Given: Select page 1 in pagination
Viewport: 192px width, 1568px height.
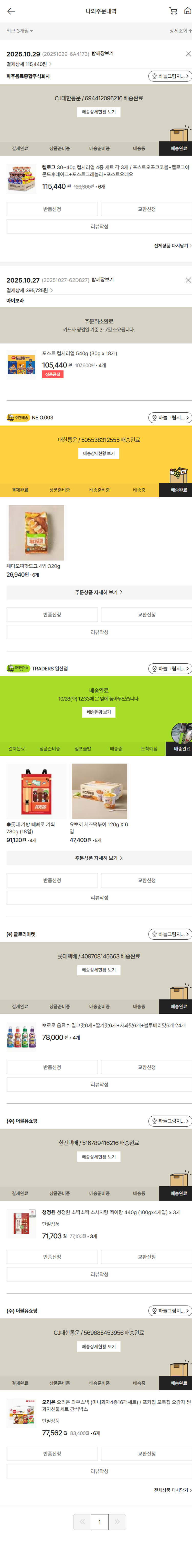Looking at the screenshot, I should tap(99, 1522).
